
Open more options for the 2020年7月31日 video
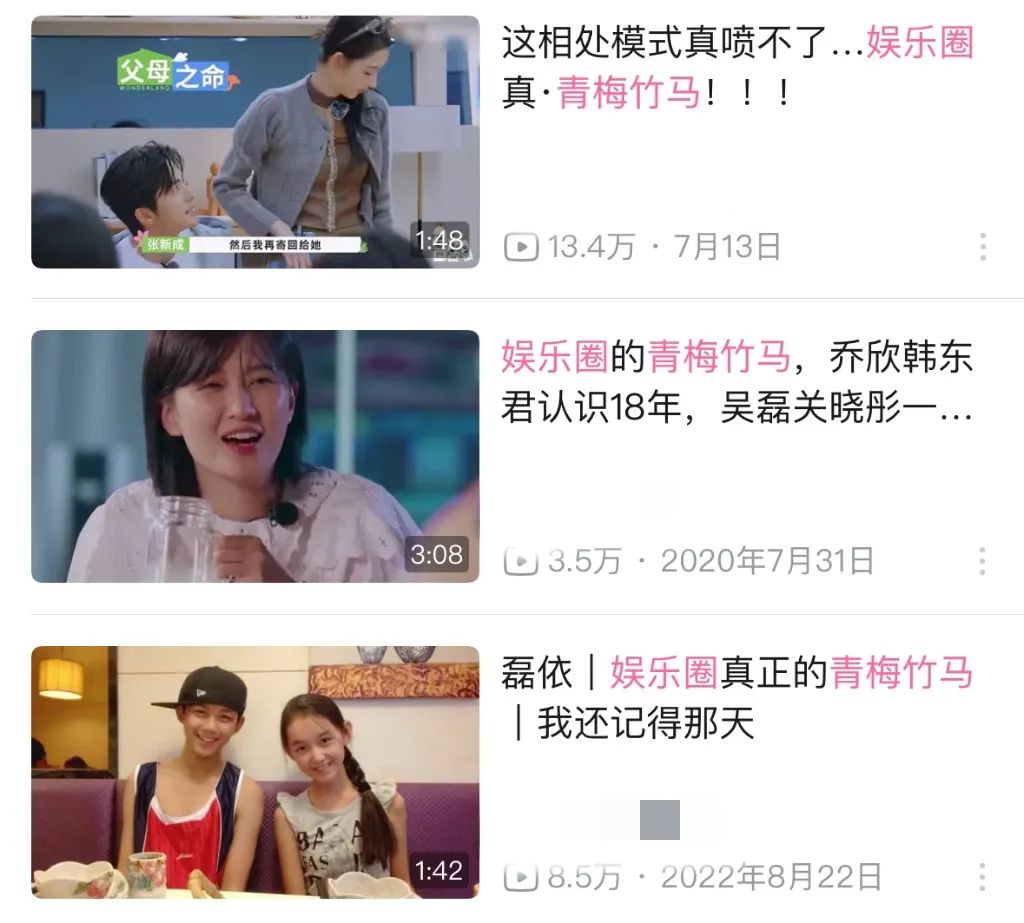tap(983, 561)
